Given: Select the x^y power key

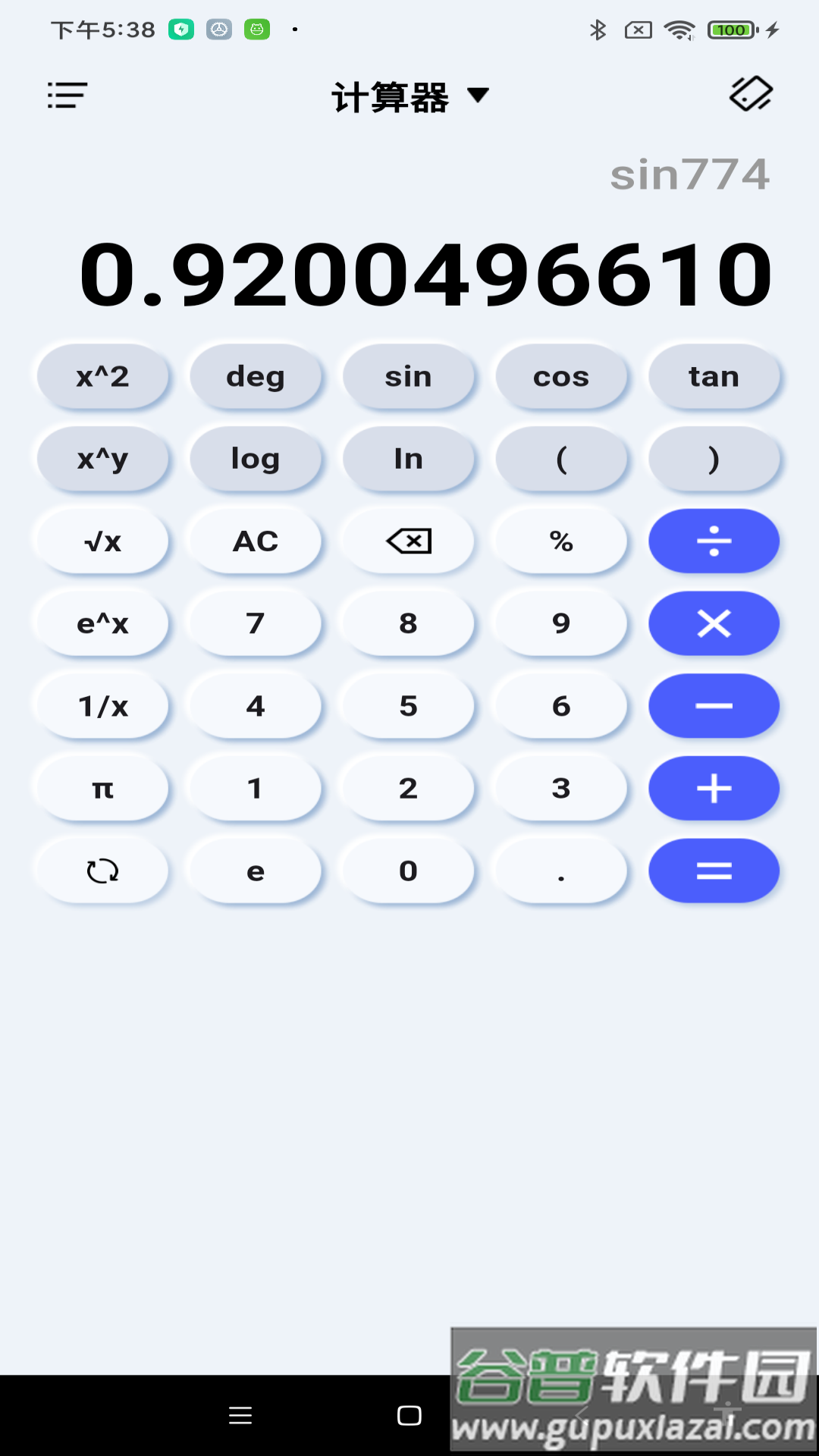Looking at the screenshot, I should 103,458.
